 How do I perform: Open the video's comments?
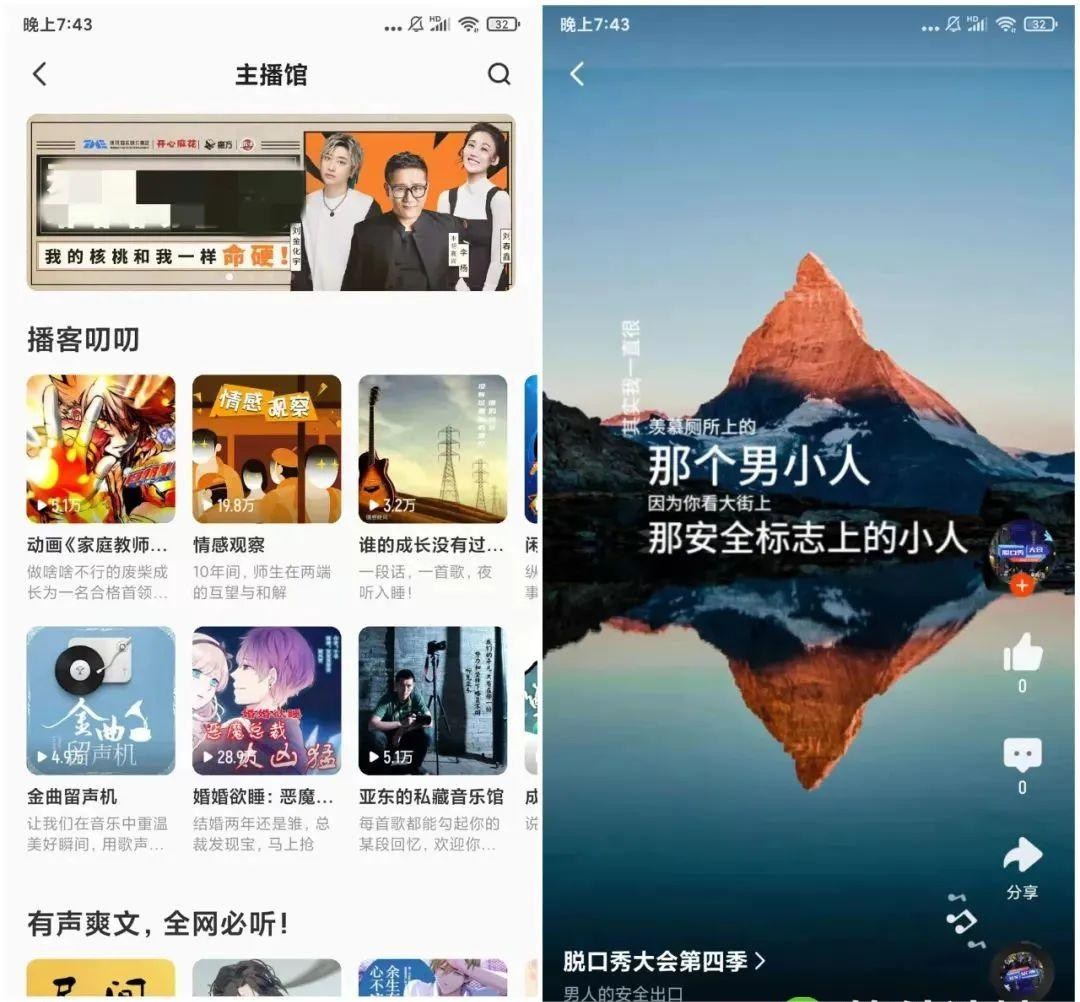click(1022, 755)
